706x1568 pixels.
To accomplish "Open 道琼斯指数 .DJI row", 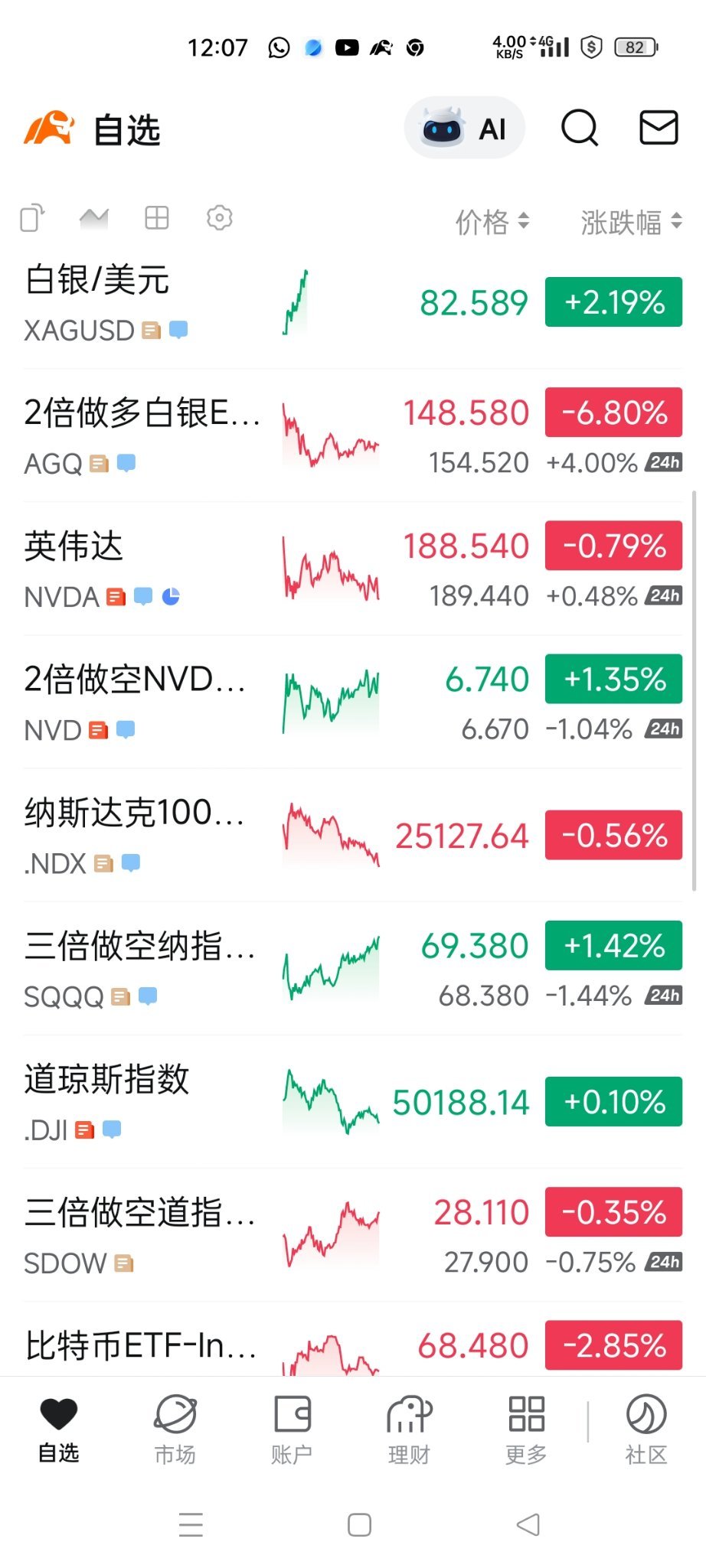I will [x=353, y=1101].
